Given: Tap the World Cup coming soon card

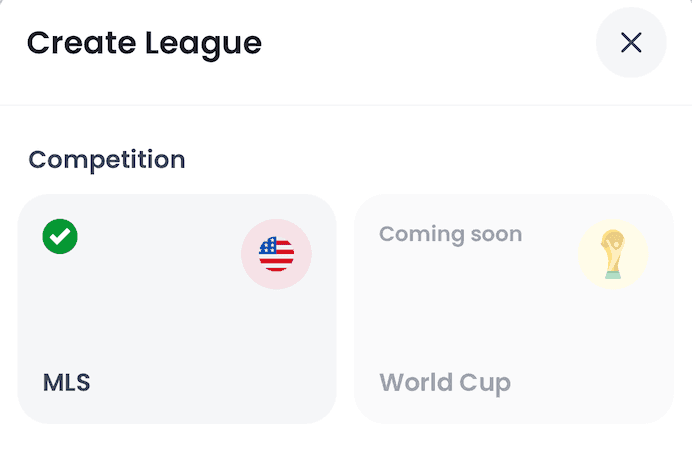Looking at the screenshot, I should tap(513, 308).
